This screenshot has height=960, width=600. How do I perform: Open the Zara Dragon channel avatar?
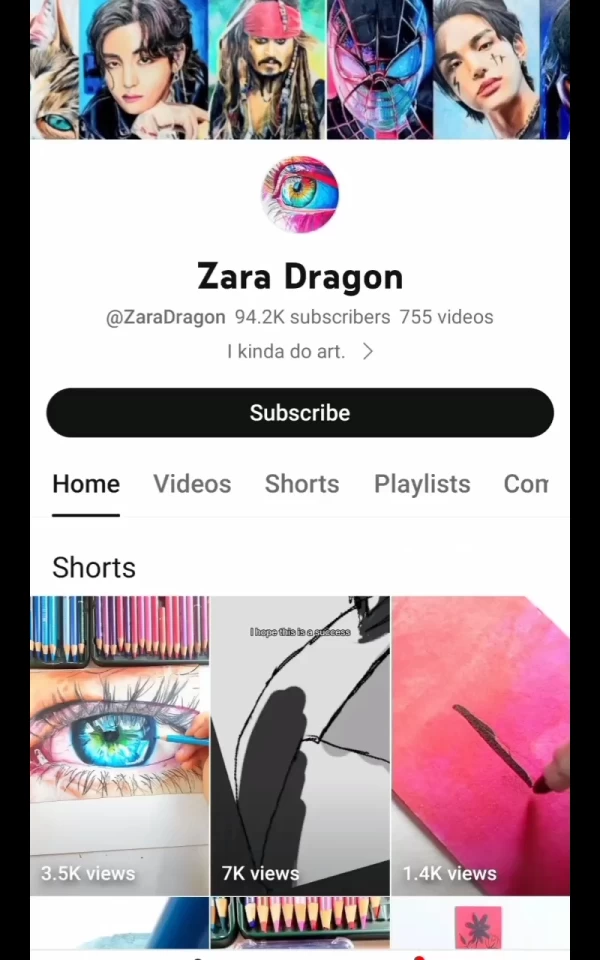coord(300,194)
